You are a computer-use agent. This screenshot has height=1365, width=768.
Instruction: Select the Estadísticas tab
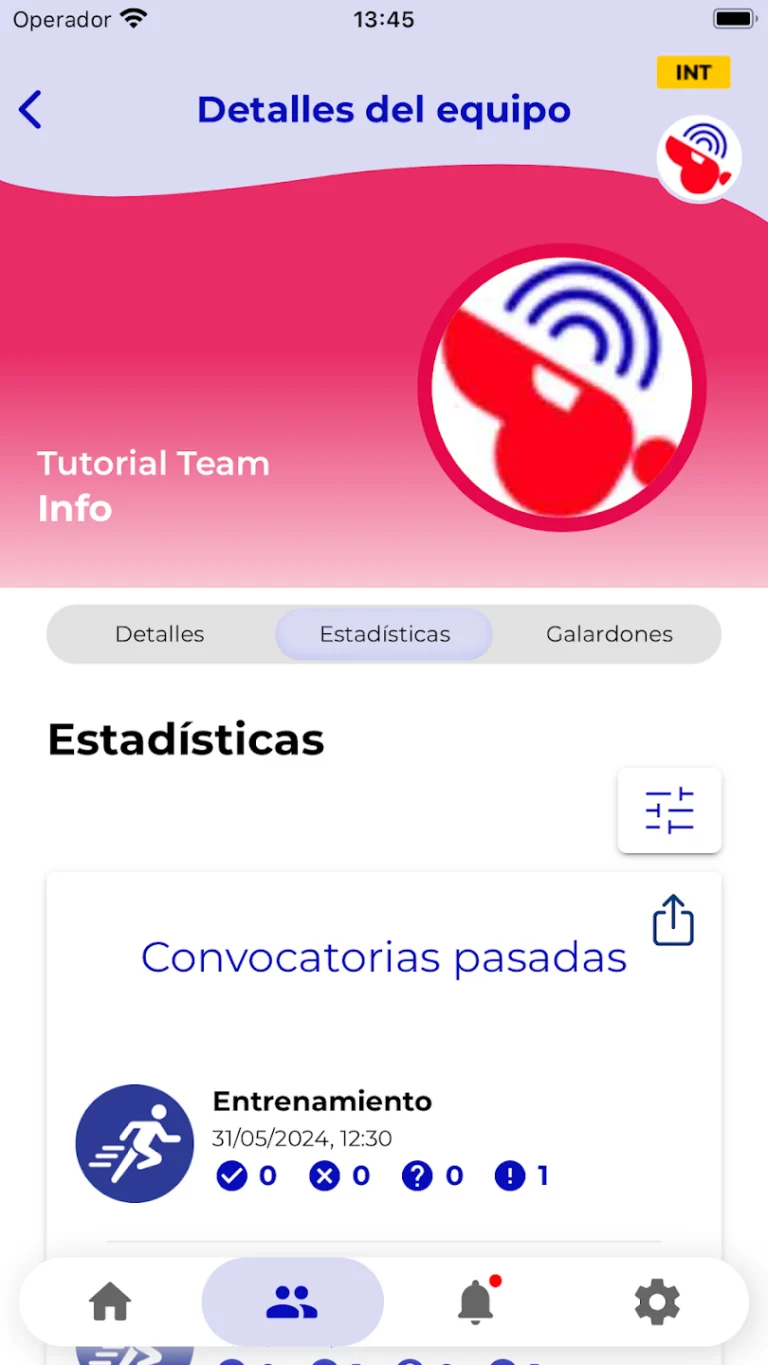385,634
